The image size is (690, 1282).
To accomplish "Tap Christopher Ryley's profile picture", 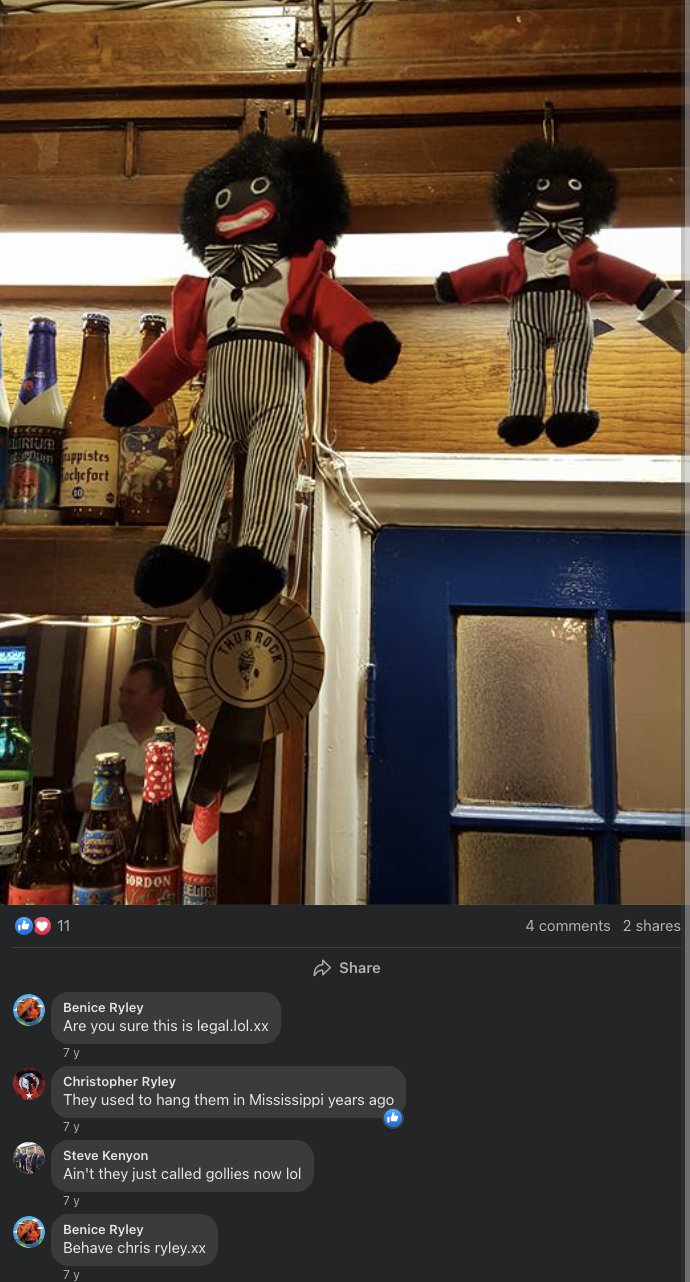I will coord(29,1084).
